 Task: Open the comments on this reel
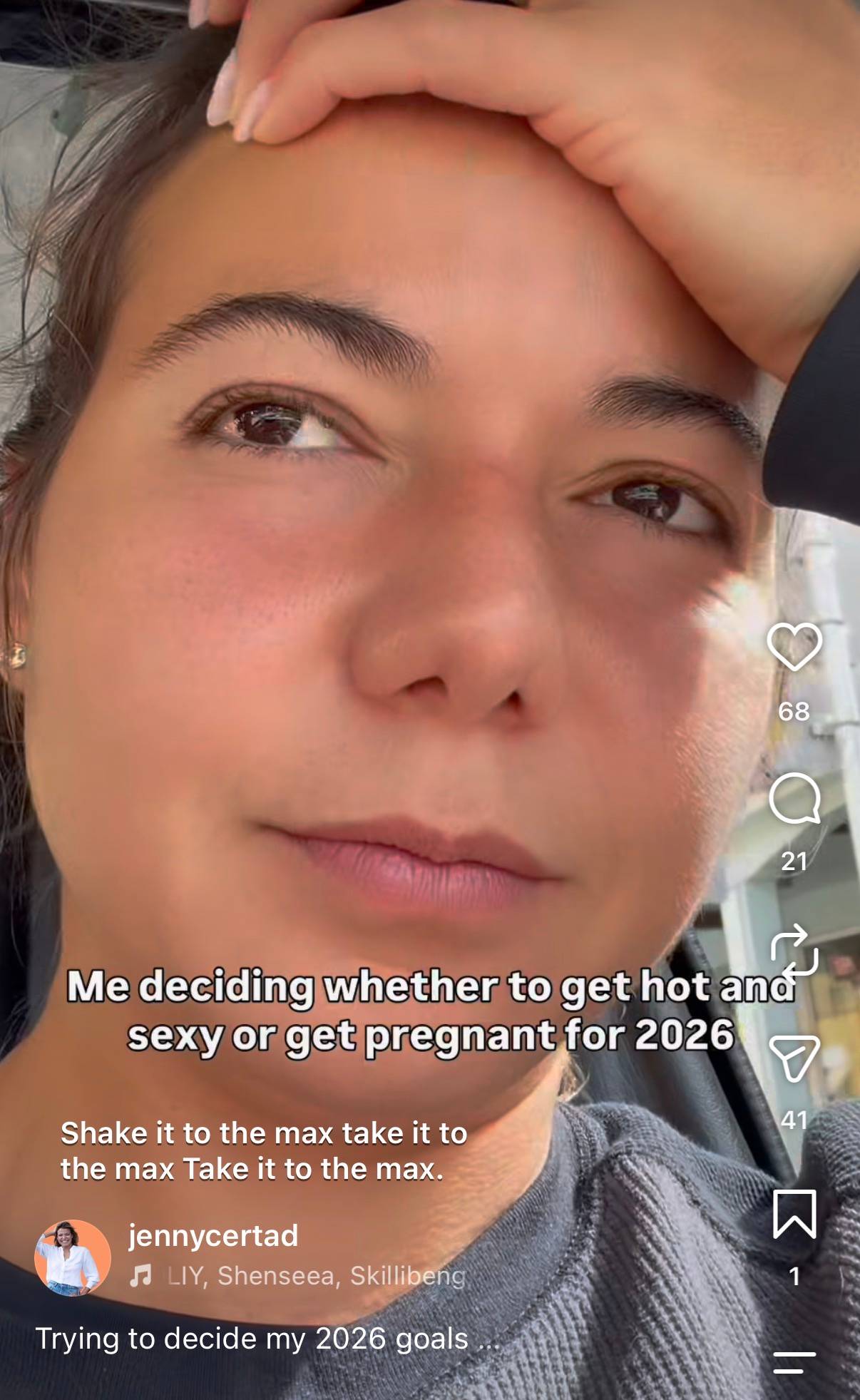click(x=794, y=798)
